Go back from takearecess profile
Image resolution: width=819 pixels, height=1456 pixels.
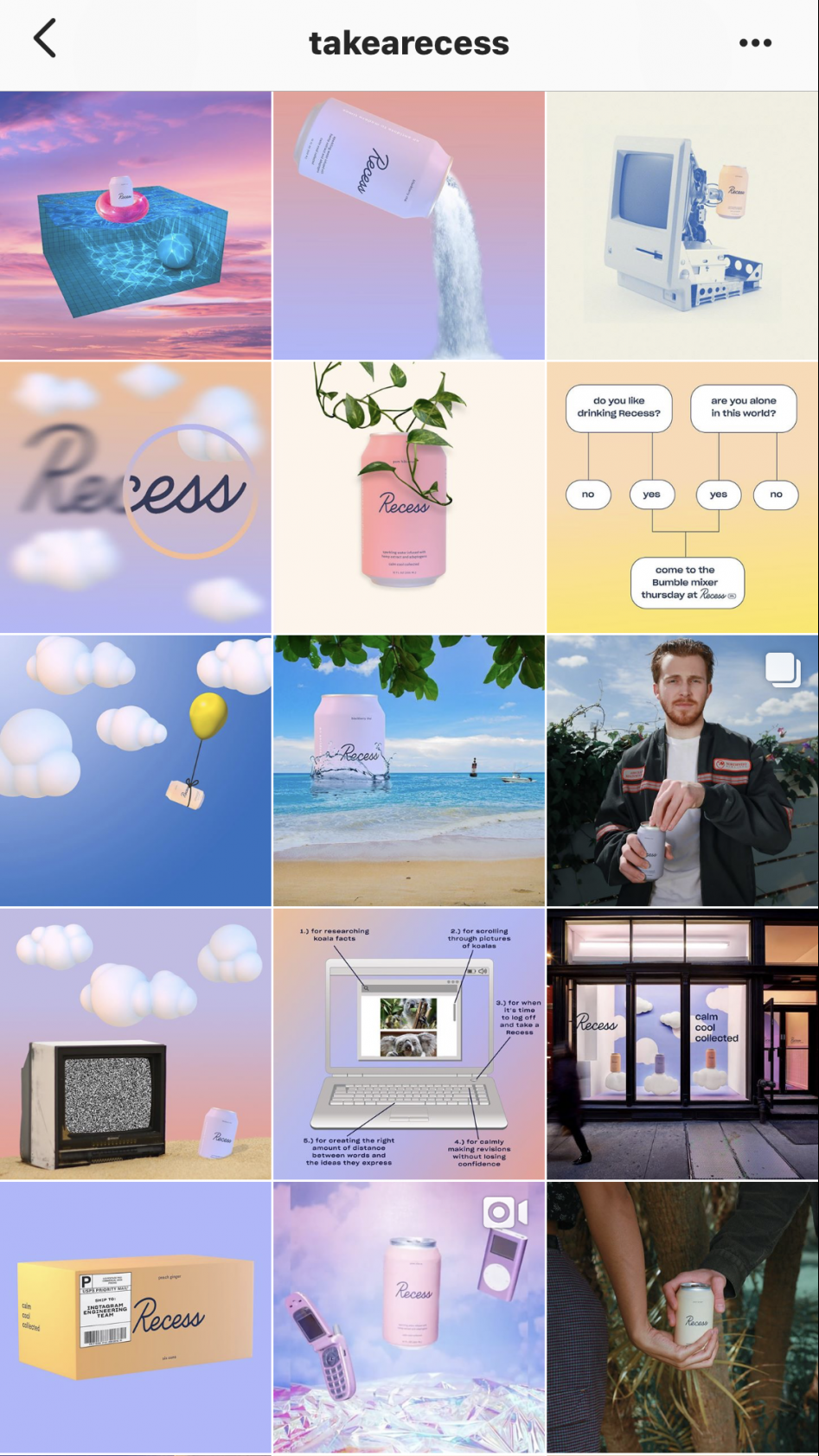tap(45, 40)
